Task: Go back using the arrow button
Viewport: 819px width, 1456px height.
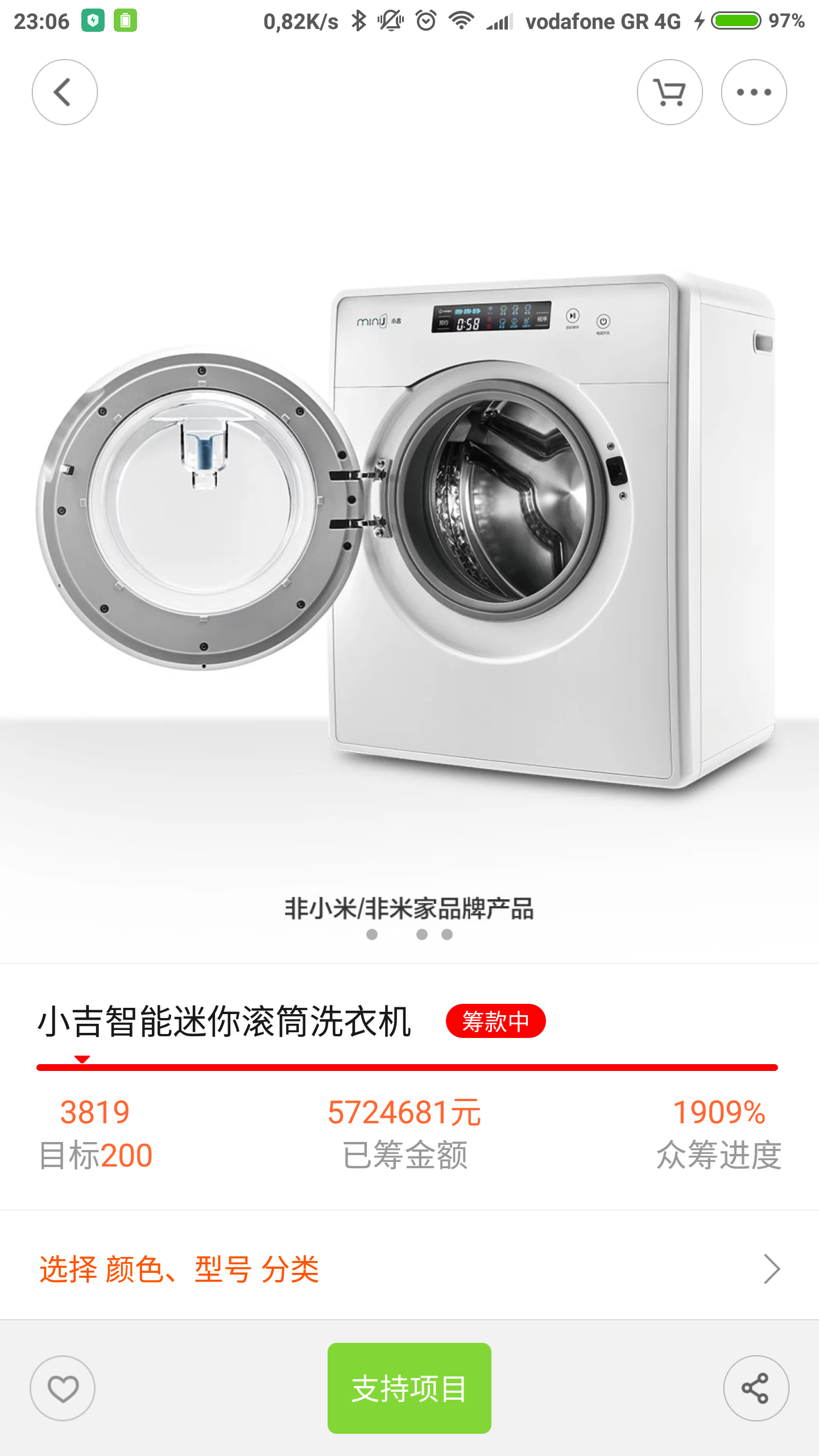Action: point(64,92)
